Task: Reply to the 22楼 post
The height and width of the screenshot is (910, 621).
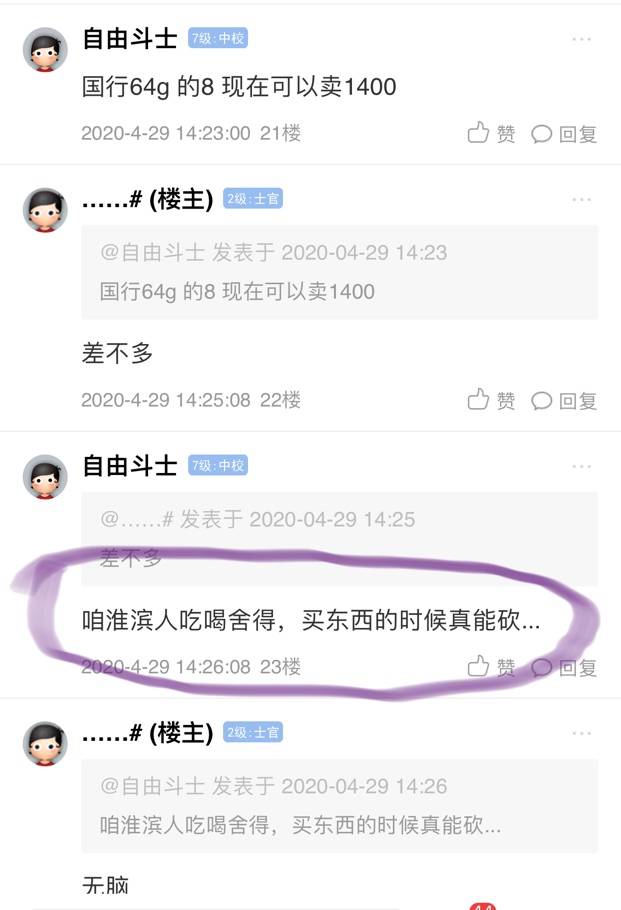Action: (564, 401)
